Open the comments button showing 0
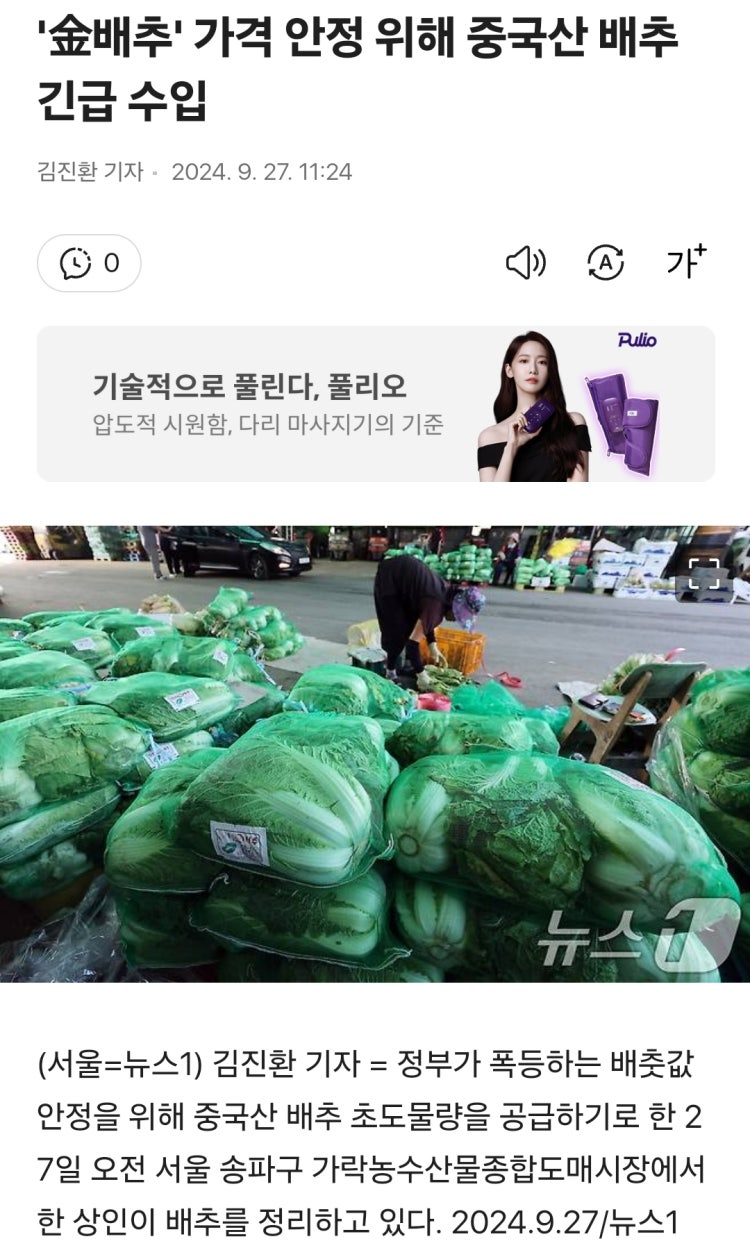The image size is (750, 1248). 89,263
